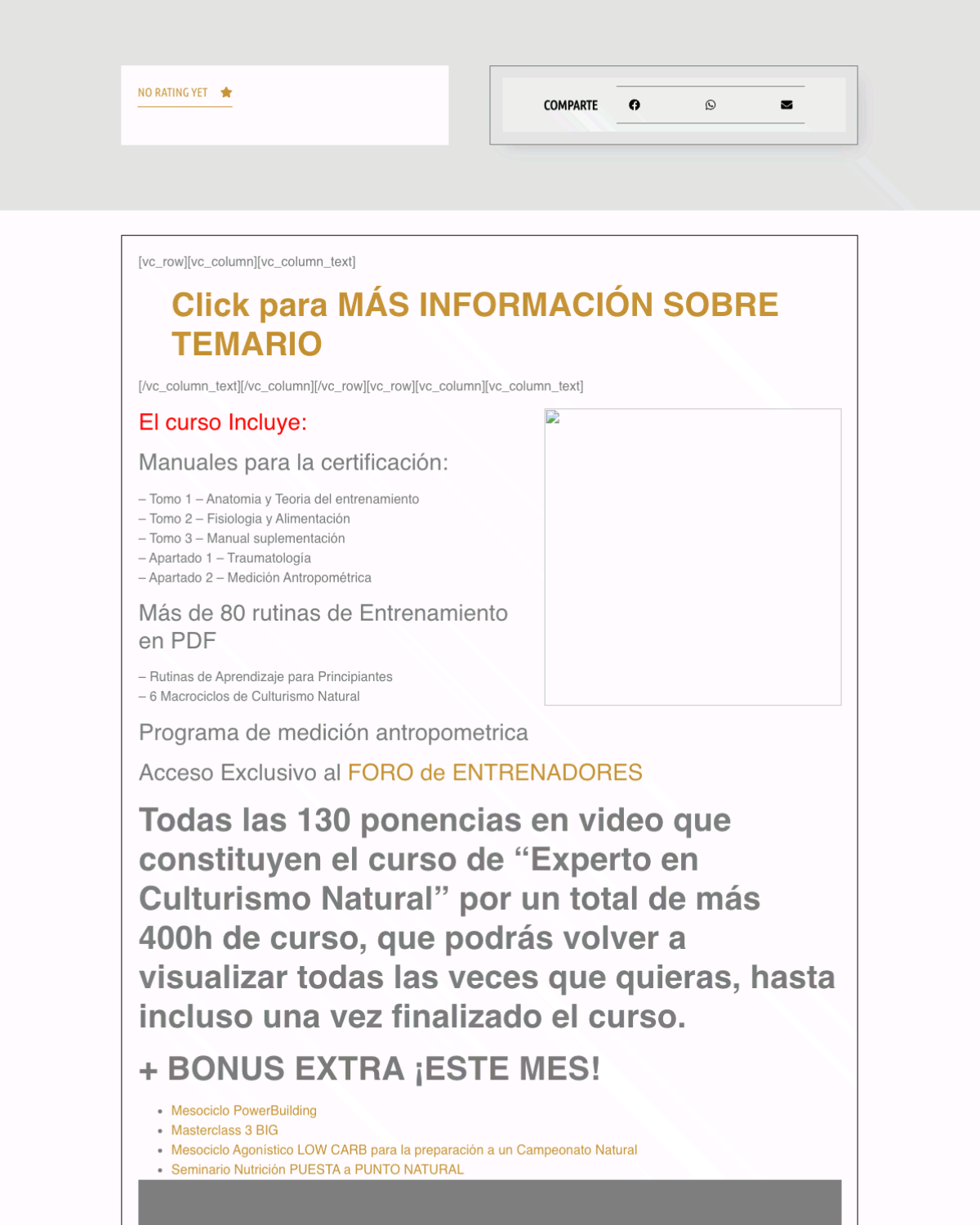This screenshot has width=980, height=1225.
Task: Open Seminario Nutrición PUESTA a PUNTO NATURAL
Action: tap(318, 1169)
